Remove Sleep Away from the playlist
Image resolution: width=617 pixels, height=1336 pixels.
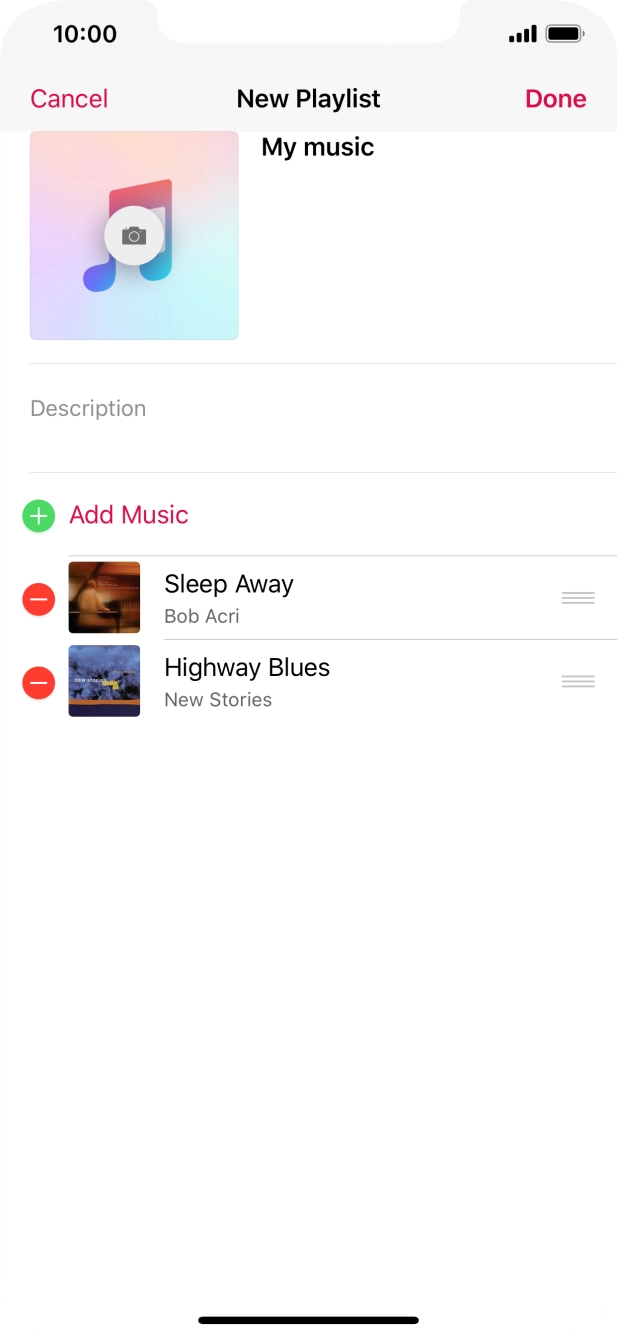(38, 599)
